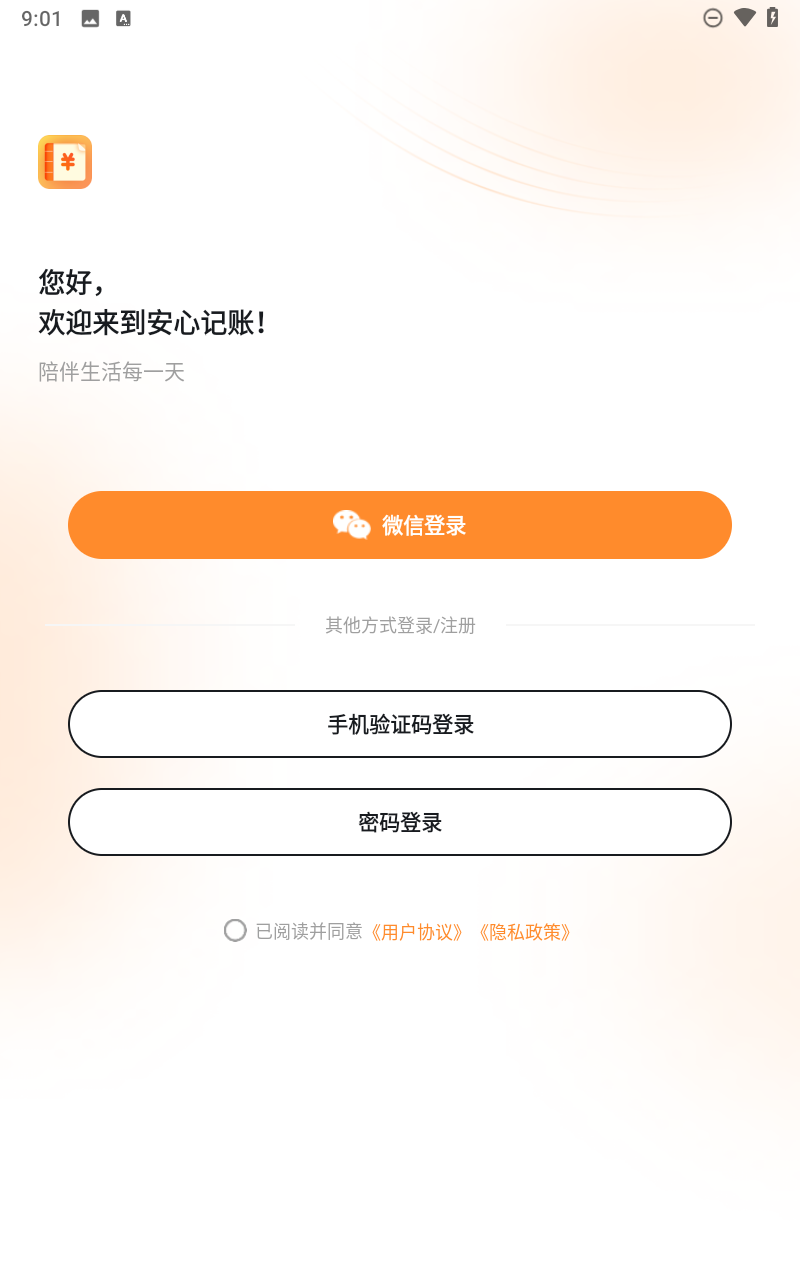Click the second notification icon near the clock
This screenshot has height=1280, width=800.
coord(123,17)
